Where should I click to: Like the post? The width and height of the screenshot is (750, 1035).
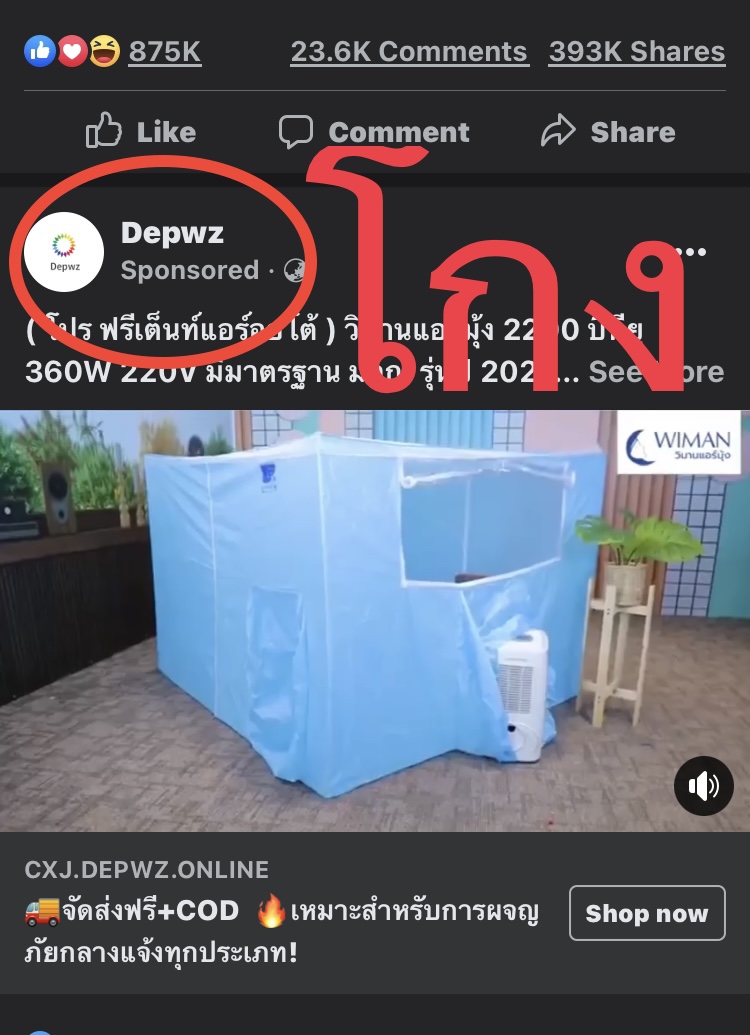coord(141,132)
